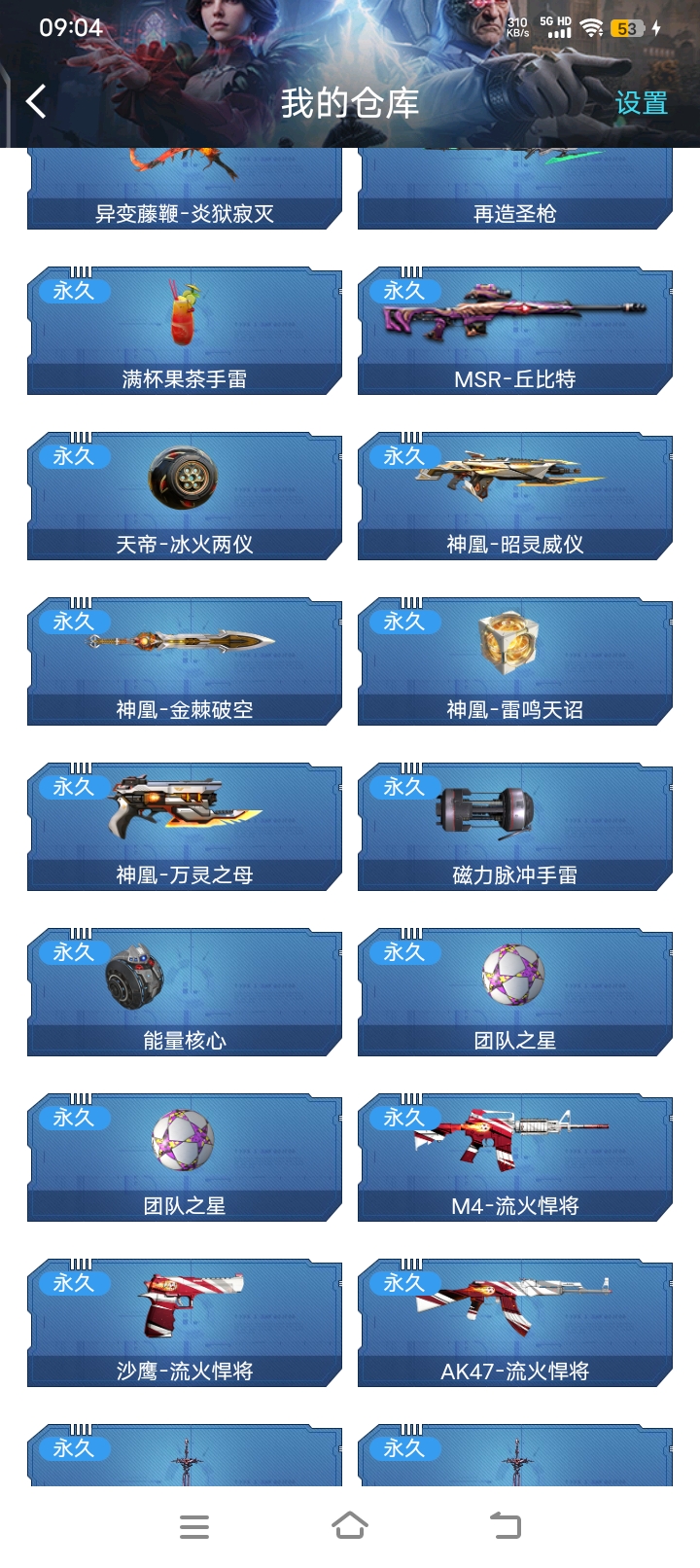Open the MSR-丘比特 weapon card

[x=515, y=331]
